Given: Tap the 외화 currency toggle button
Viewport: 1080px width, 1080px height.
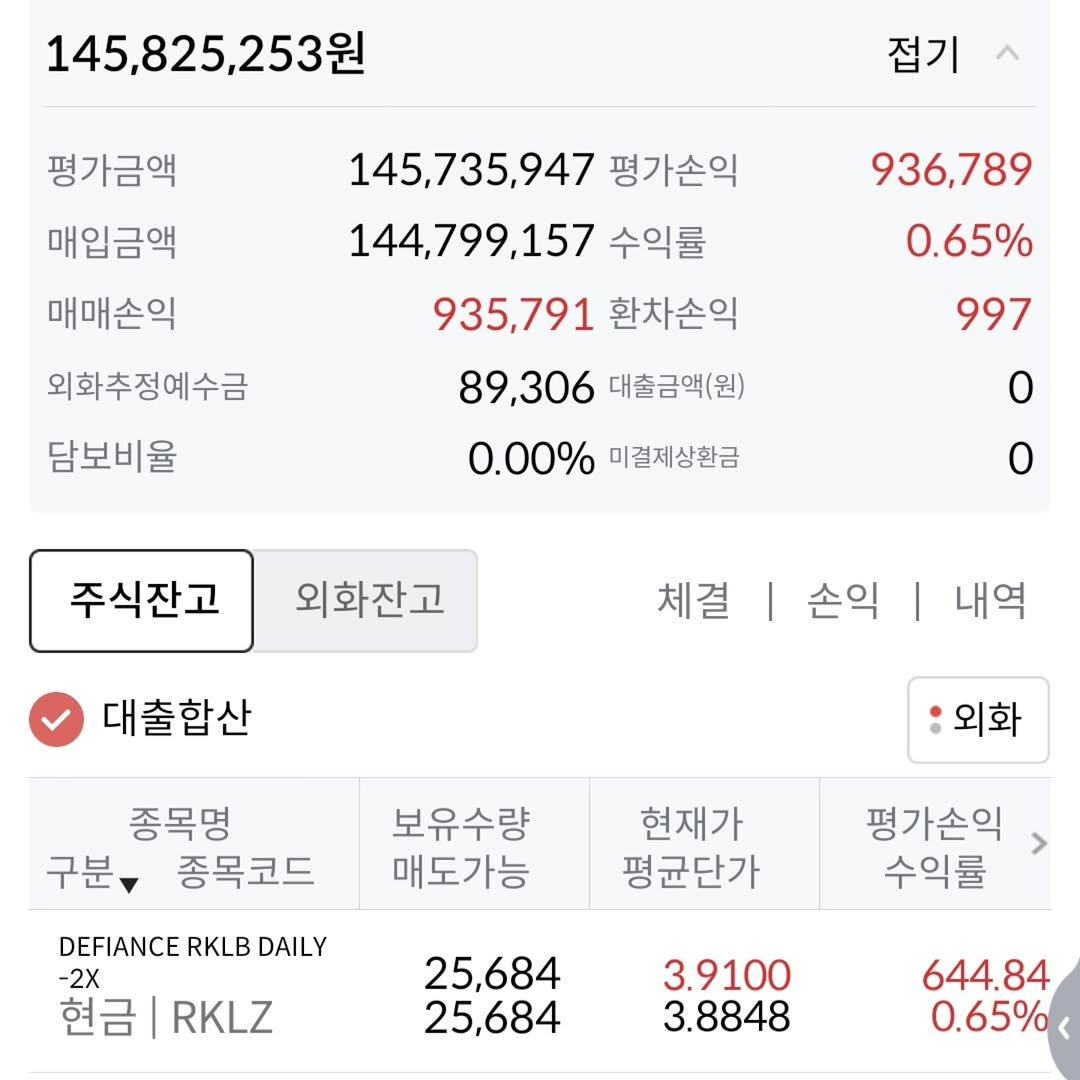Looking at the screenshot, I should [977, 720].
